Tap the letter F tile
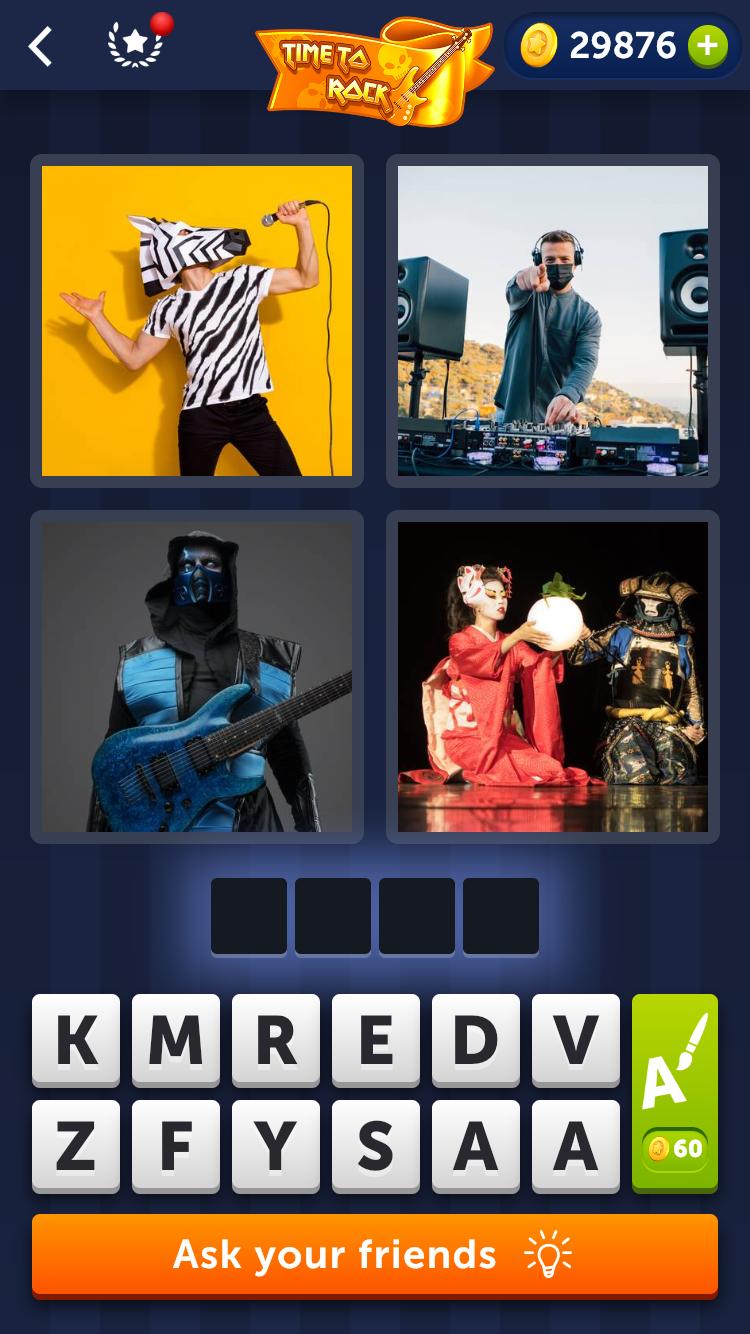 point(176,1146)
